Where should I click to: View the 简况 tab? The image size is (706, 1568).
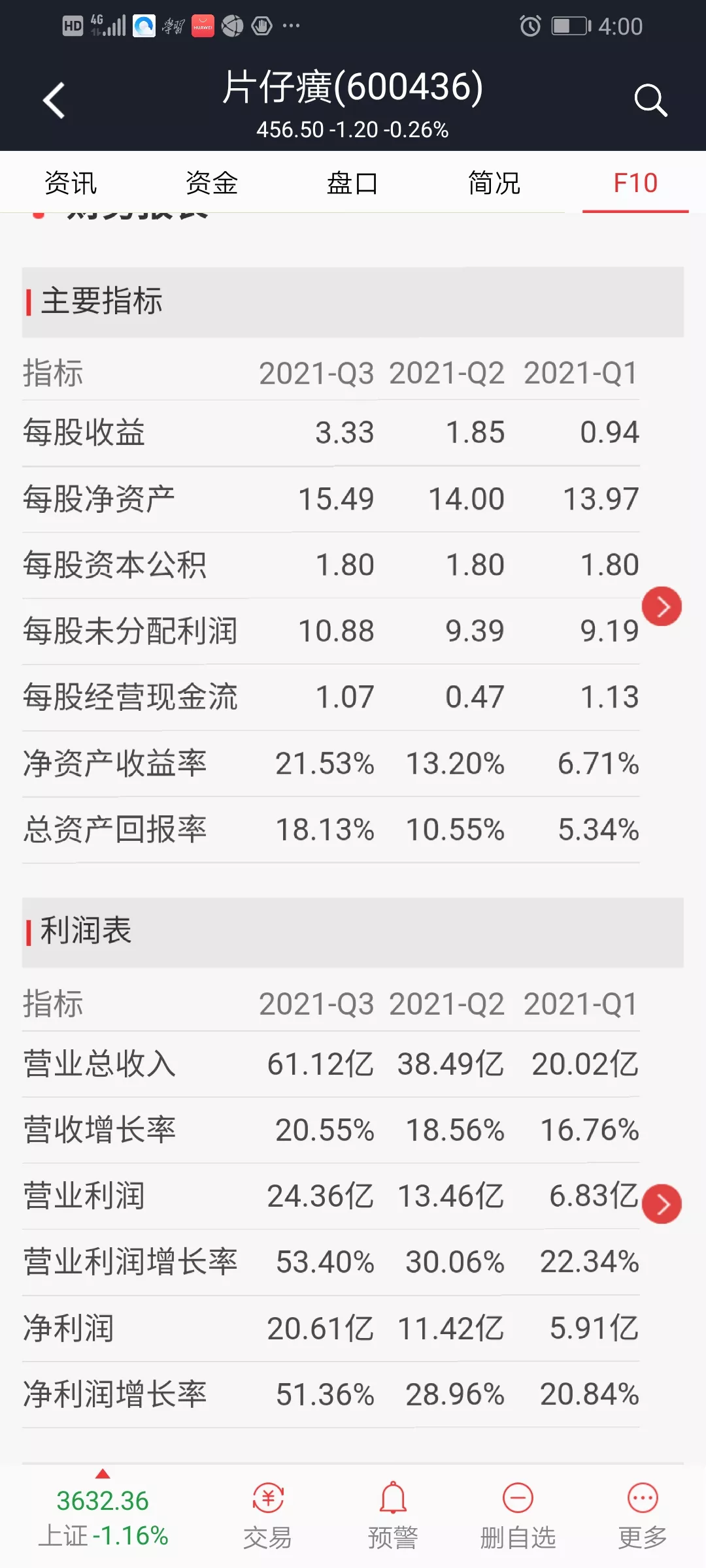point(494,183)
